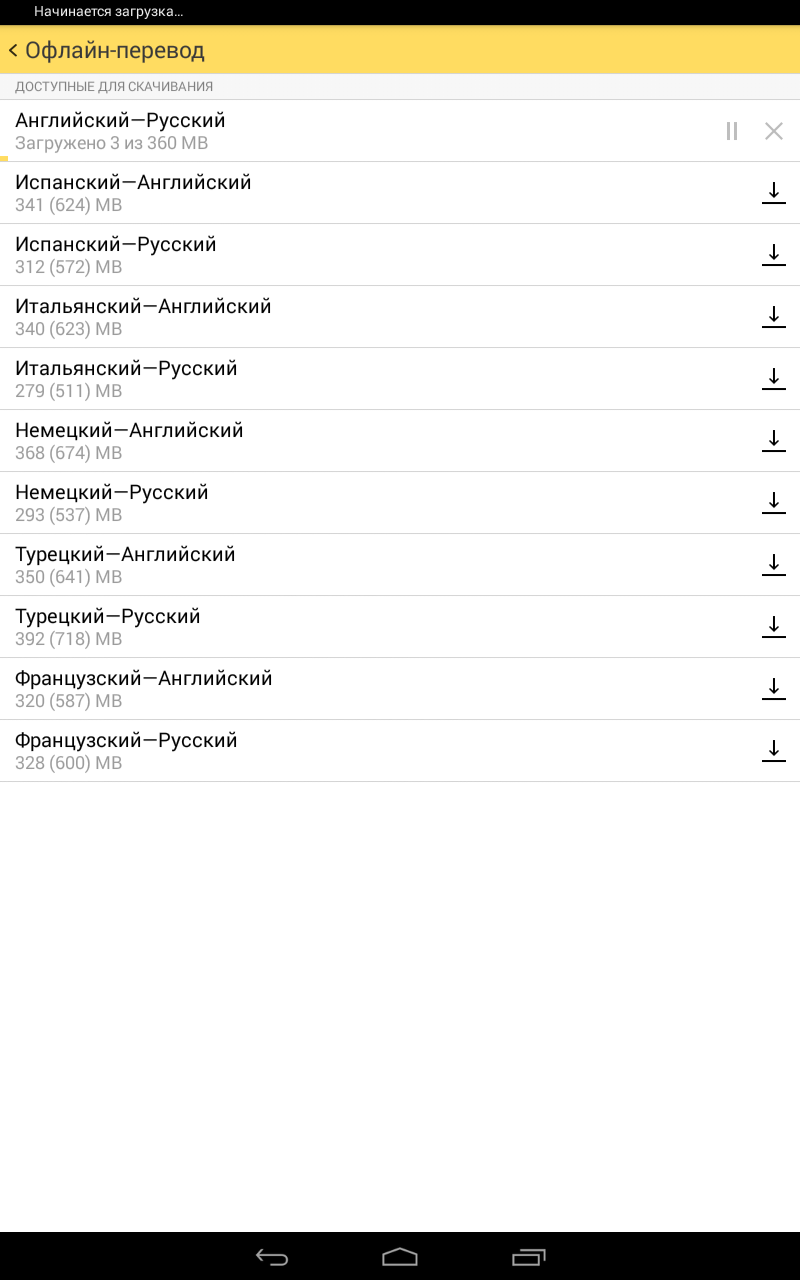Download the Испанский—Английский package
This screenshot has width=800, height=1280.
pos(773,193)
